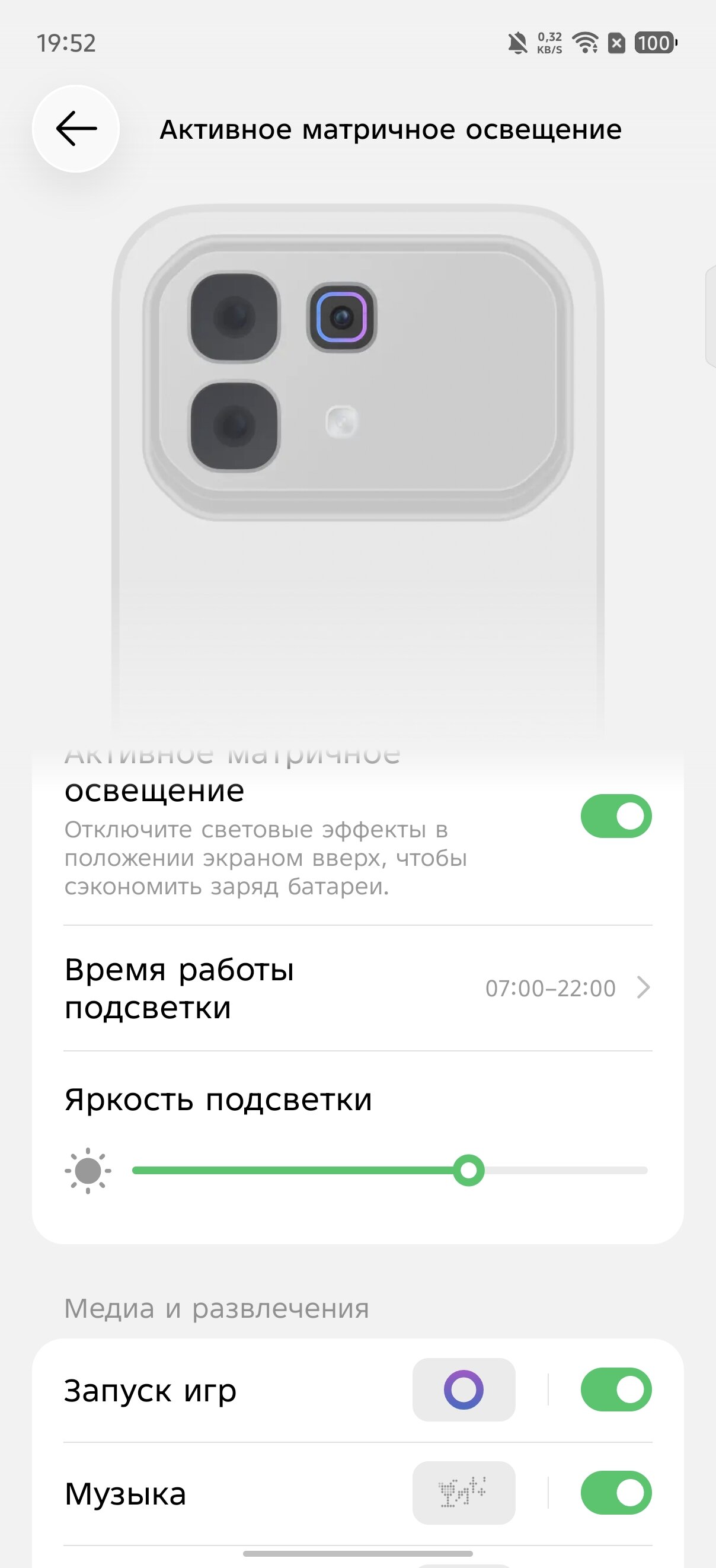Image resolution: width=716 pixels, height=1568 pixels.
Task: Open Время работы подсветки schedule
Action: tap(357, 988)
